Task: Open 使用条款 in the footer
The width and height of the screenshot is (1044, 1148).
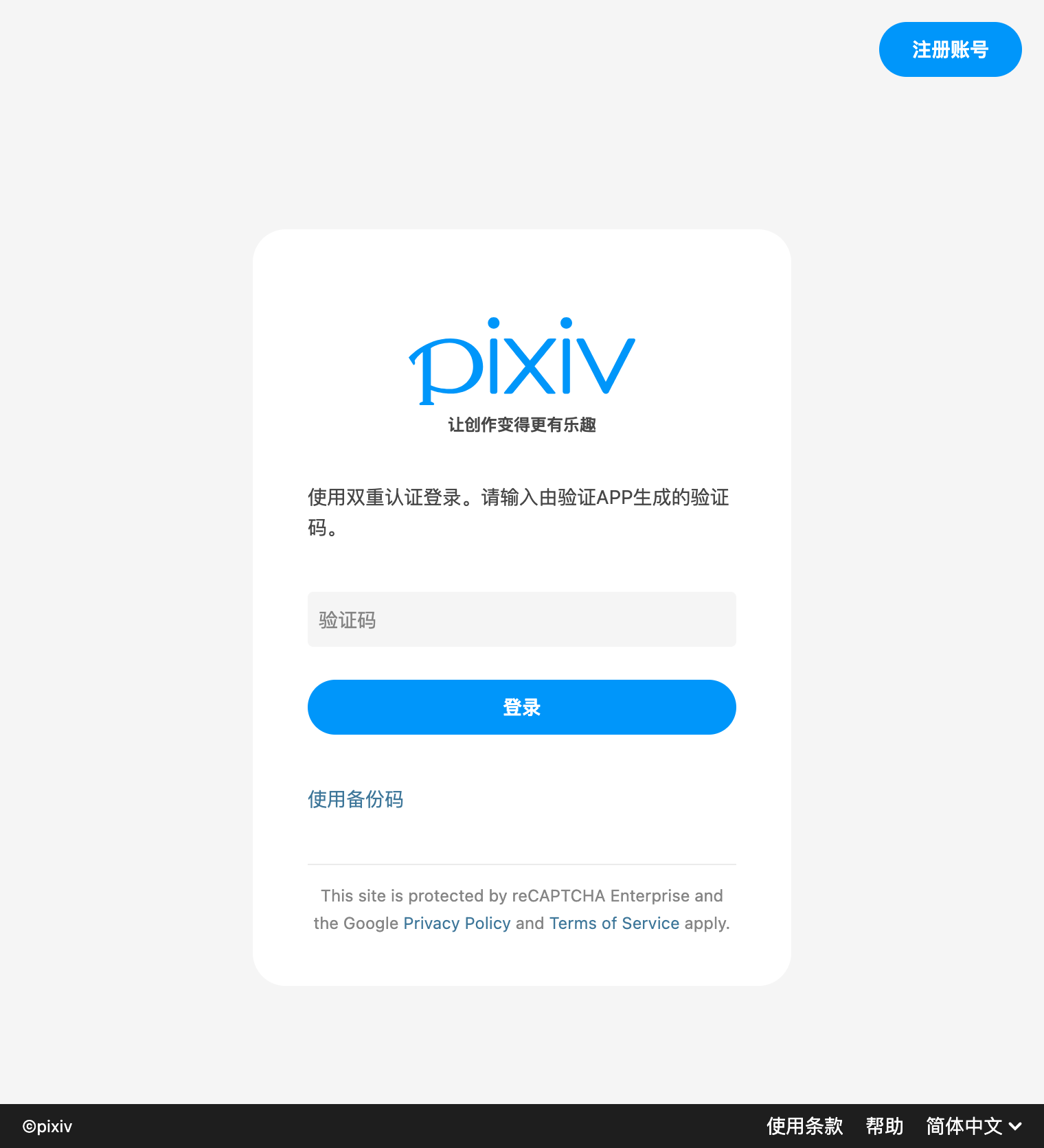Action: (x=804, y=1126)
